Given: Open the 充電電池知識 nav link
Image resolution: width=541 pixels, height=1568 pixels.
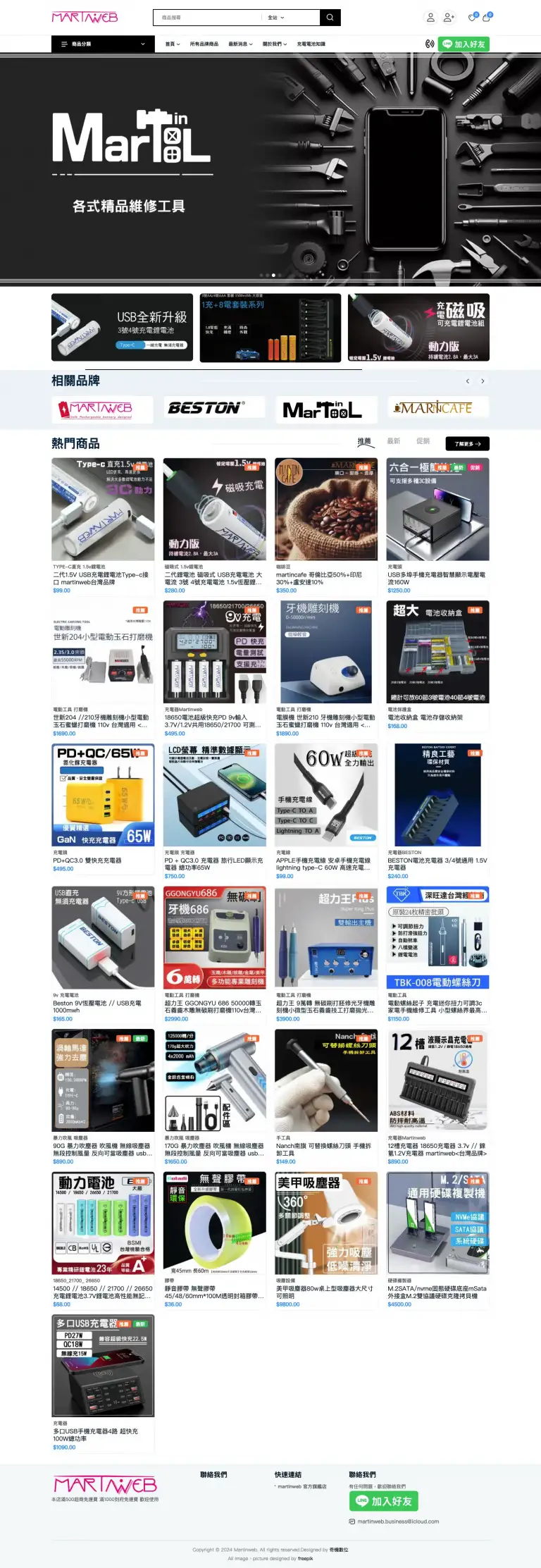Looking at the screenshot, I should tap(311, 44).
